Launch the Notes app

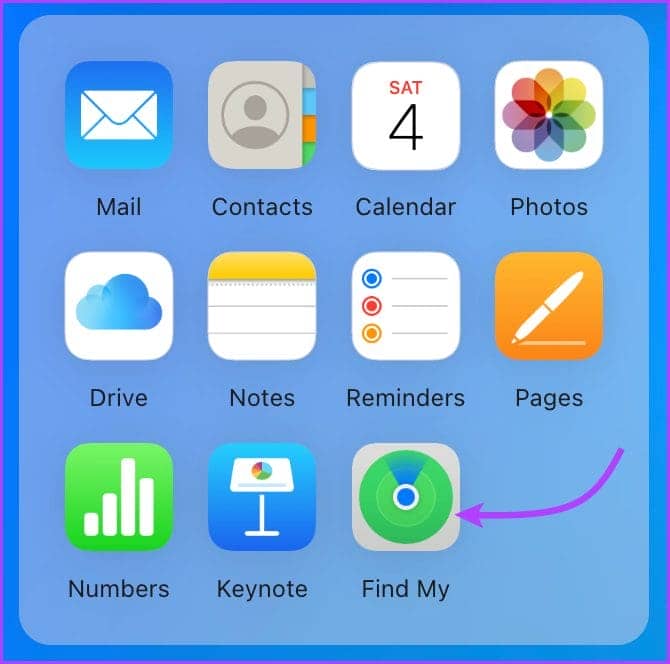[x=262, y=306]
